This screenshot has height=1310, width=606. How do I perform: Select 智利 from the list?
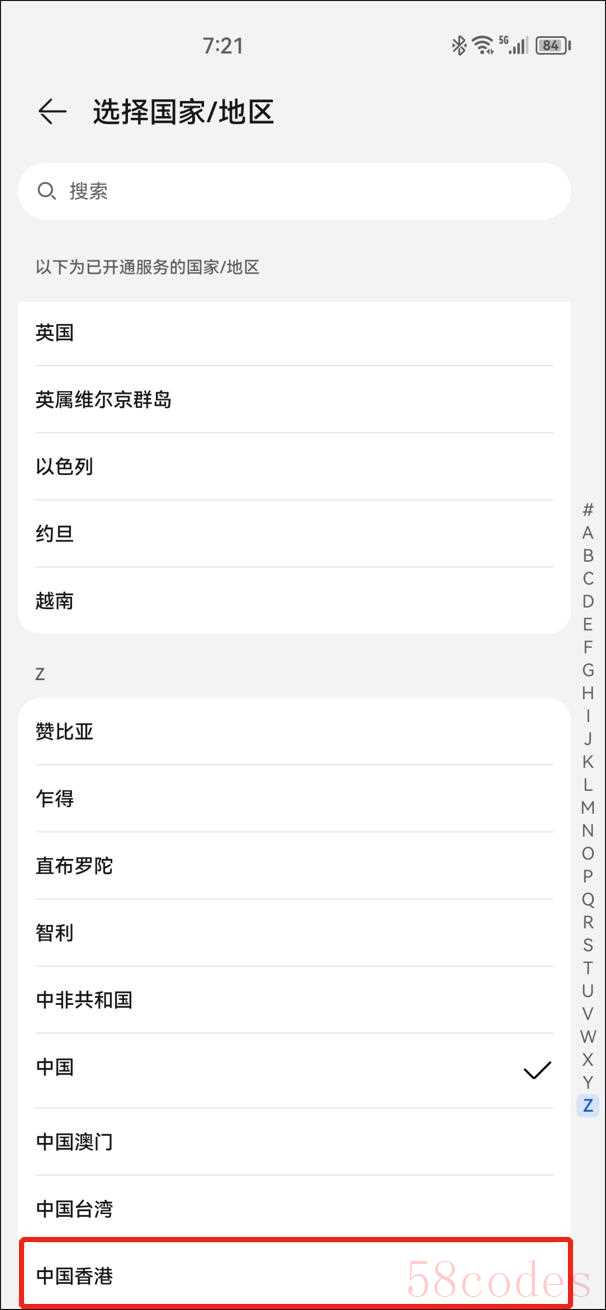click(294, 933)
